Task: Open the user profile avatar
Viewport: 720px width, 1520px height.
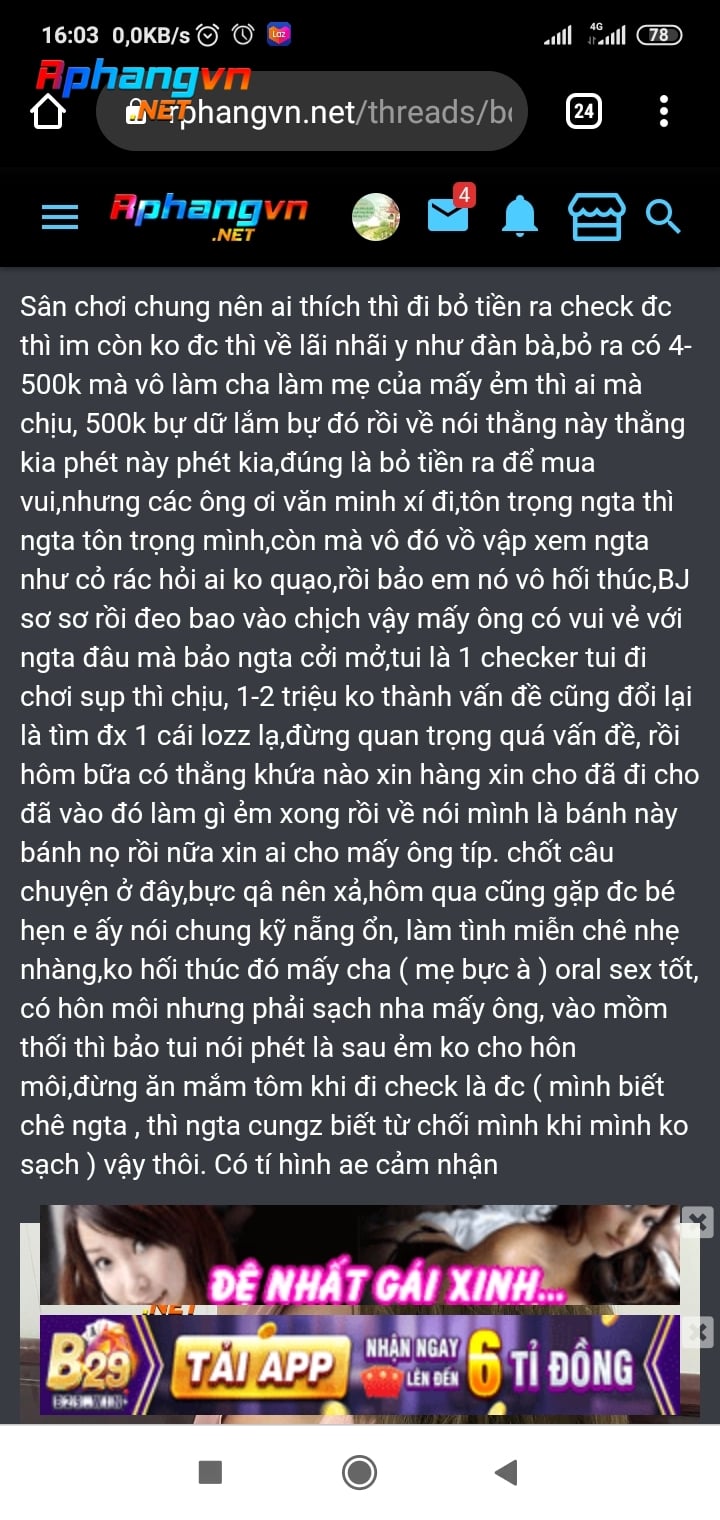Action: (x=376, y=216)
